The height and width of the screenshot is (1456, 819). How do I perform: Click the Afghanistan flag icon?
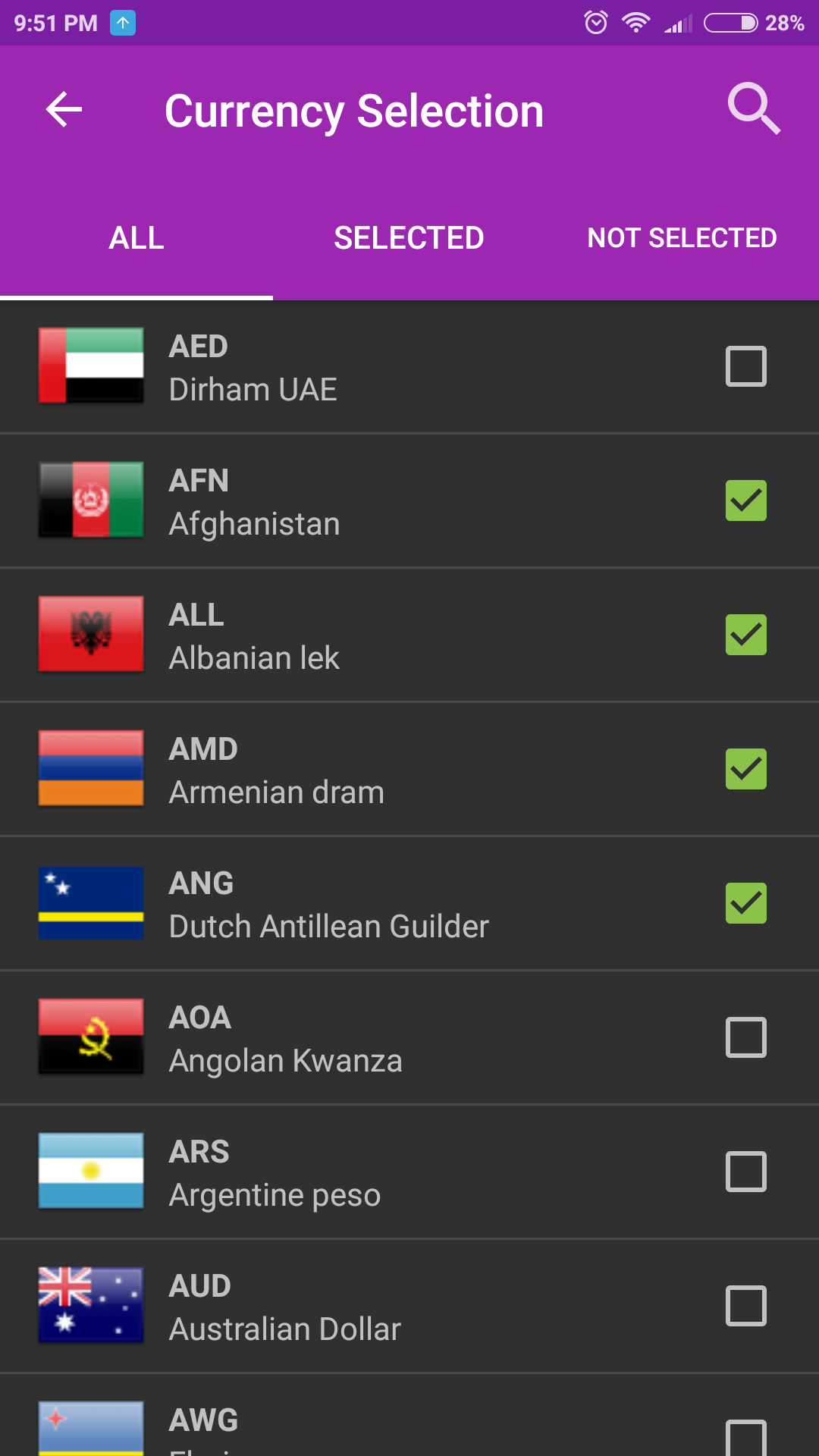90,500
